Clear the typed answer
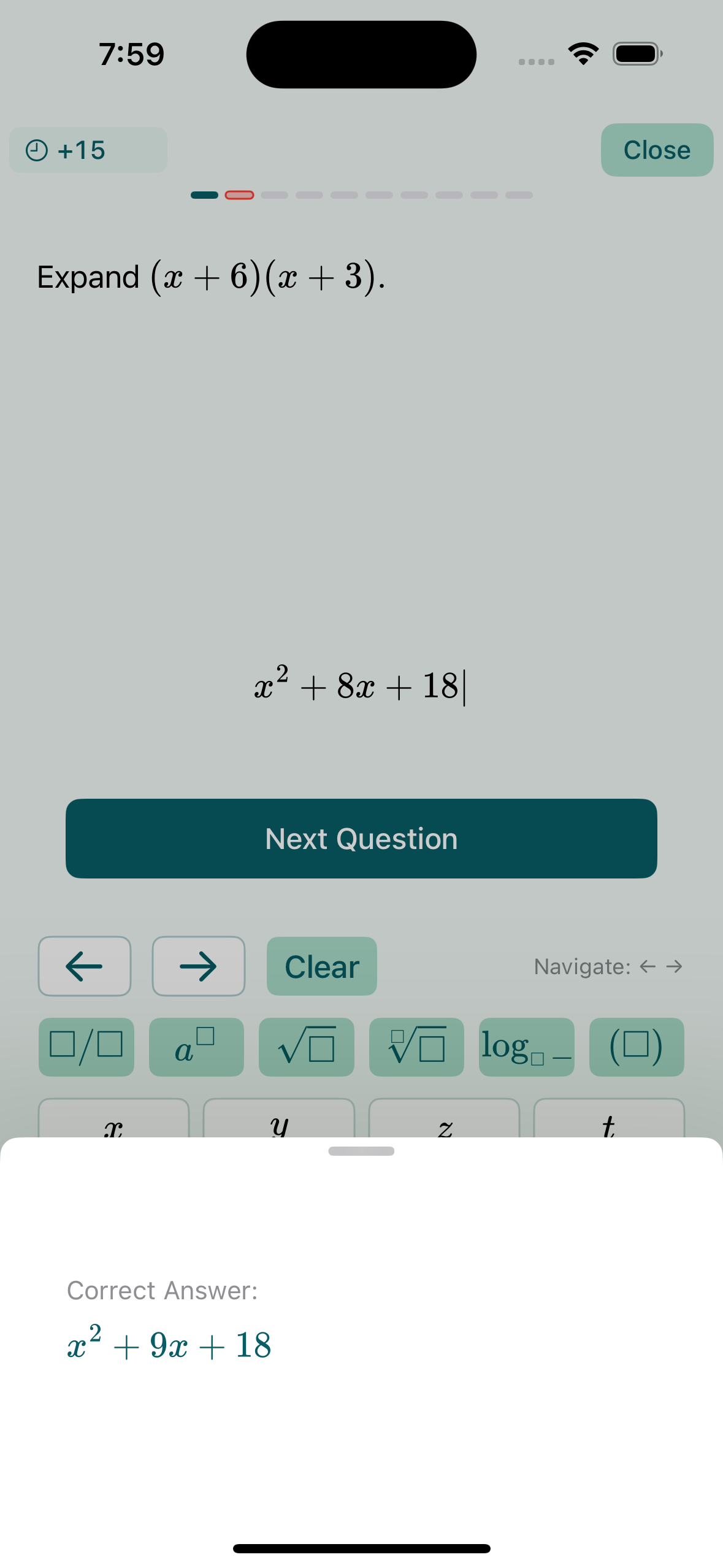 coord(321,966)
